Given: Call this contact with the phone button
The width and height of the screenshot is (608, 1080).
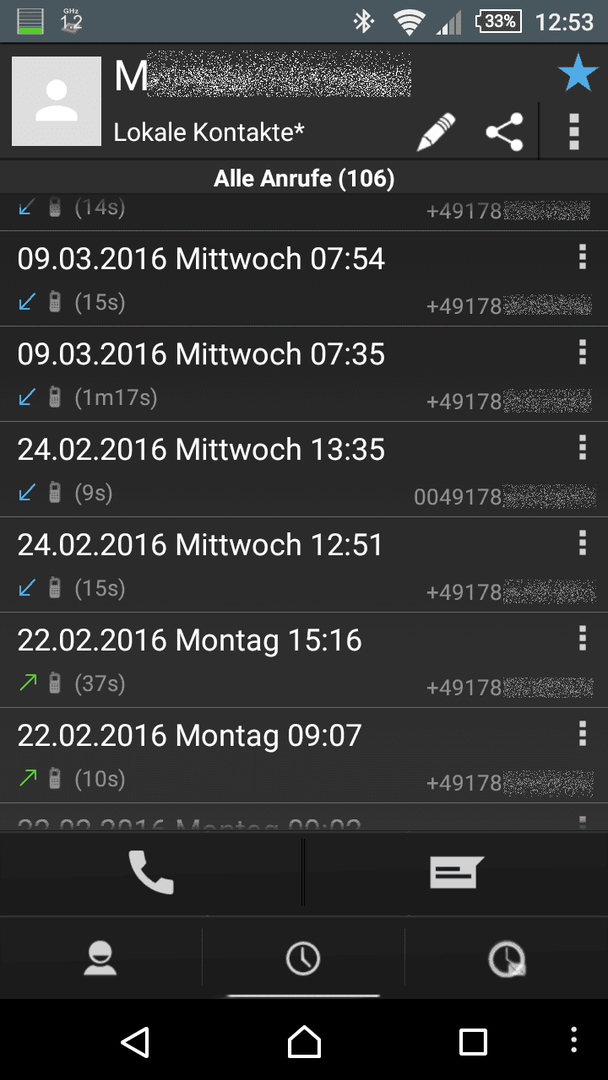Looking at the screenshot, I should tap(151, 873).
